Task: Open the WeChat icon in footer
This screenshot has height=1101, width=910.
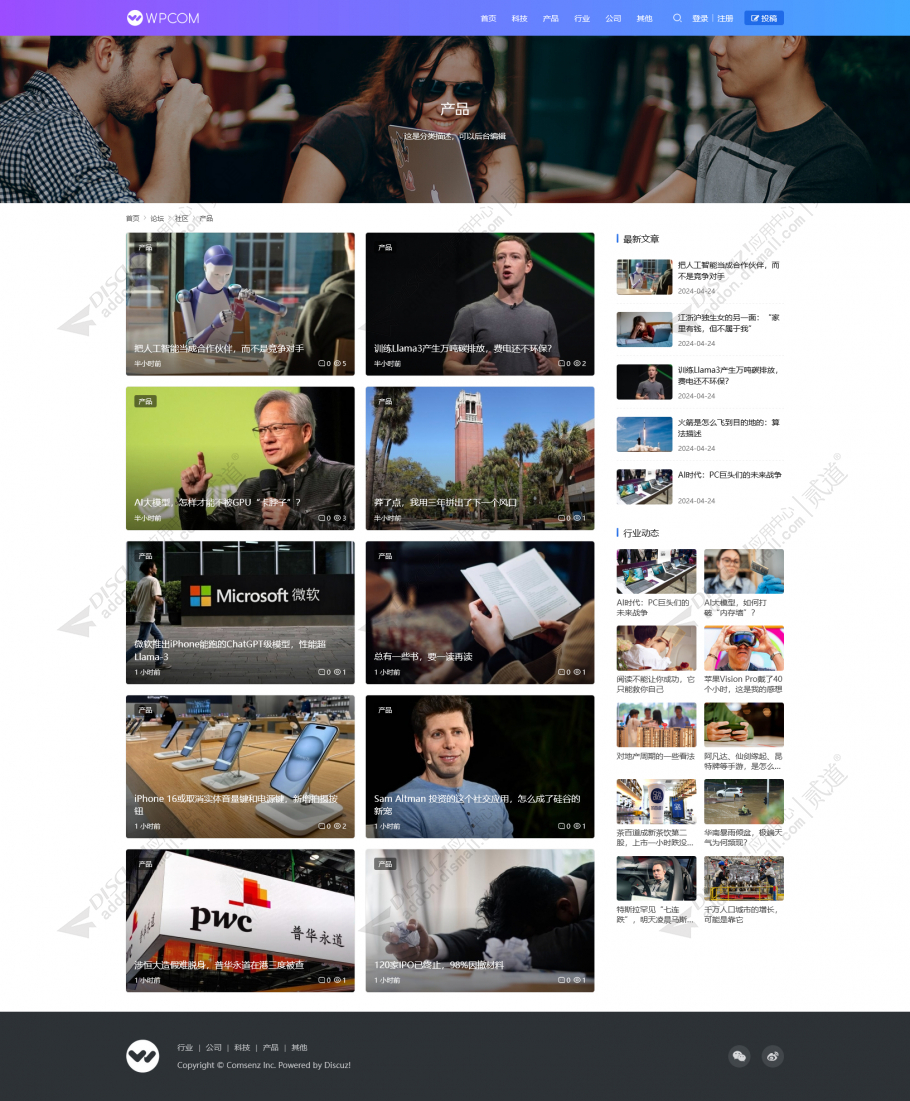Action: click(739, 1056)
